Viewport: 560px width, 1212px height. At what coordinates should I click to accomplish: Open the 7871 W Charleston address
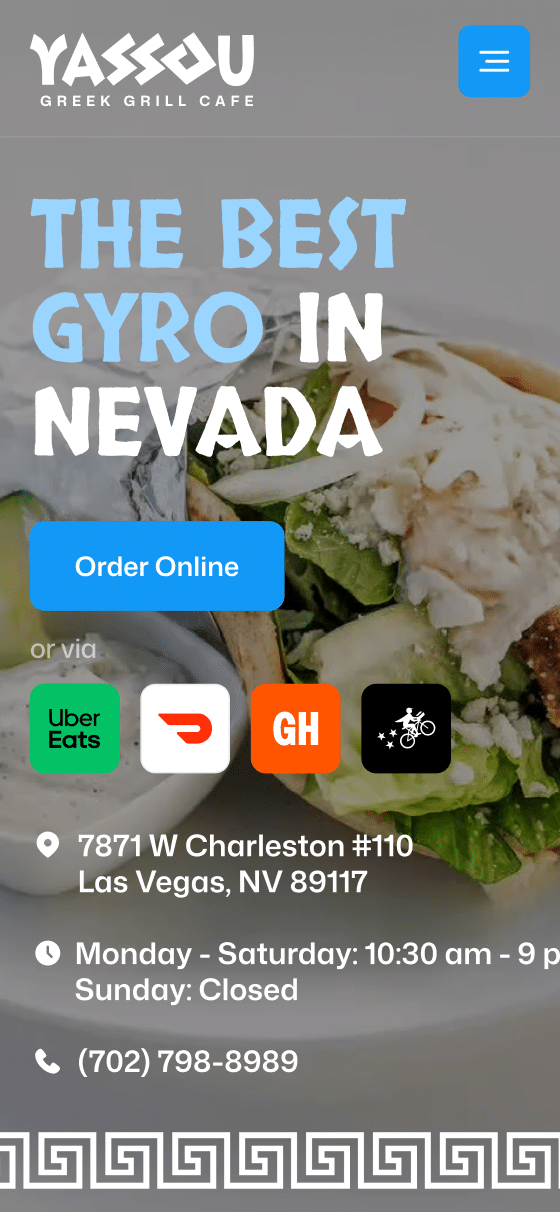coord(245,864)
